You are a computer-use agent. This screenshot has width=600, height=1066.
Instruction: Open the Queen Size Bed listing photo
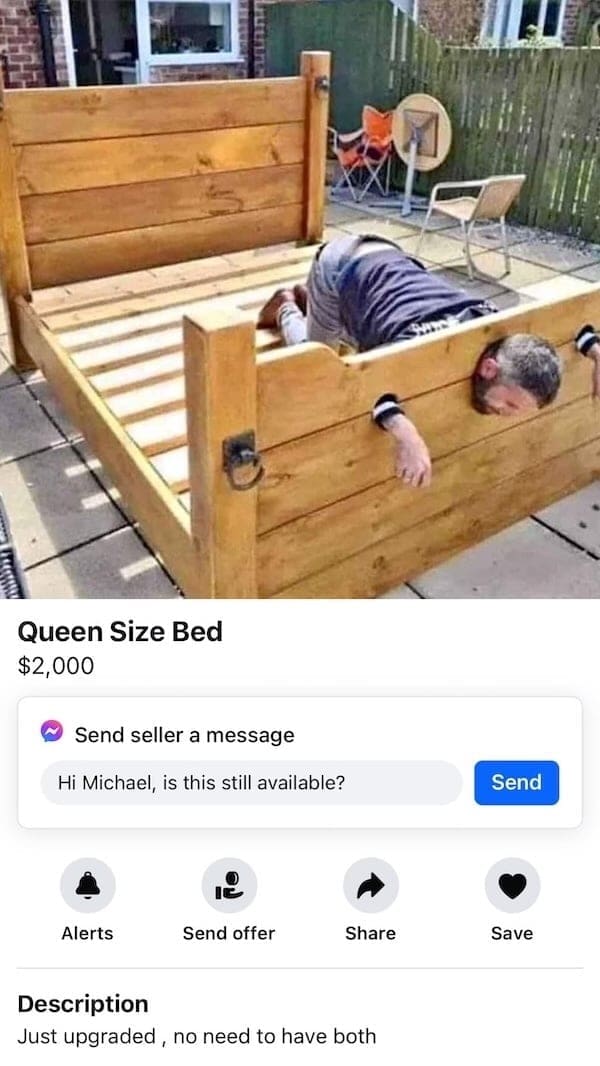300,300
